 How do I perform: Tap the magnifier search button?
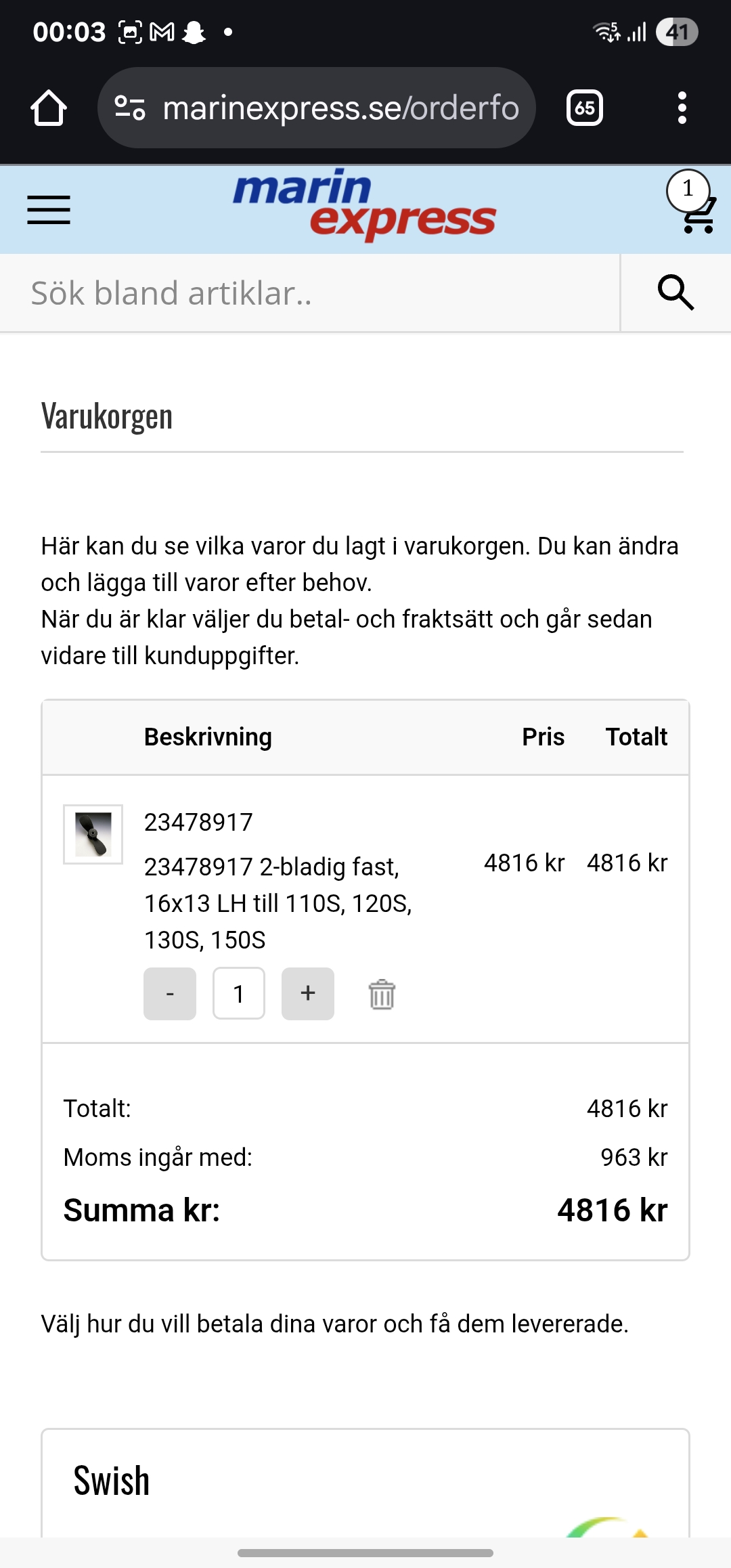[675, 293]
